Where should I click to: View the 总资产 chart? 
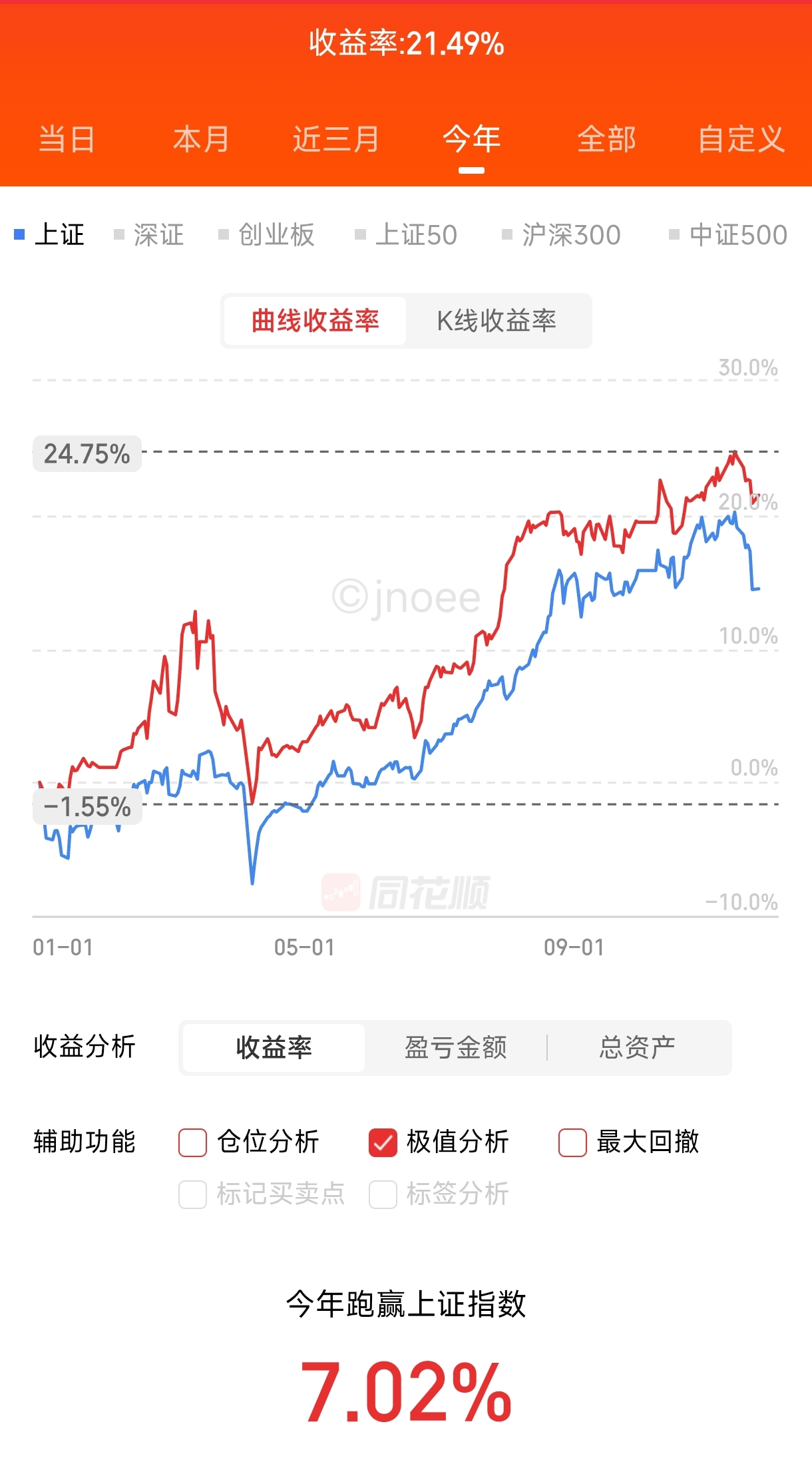pyautogui.click(x=638, y=1048)
